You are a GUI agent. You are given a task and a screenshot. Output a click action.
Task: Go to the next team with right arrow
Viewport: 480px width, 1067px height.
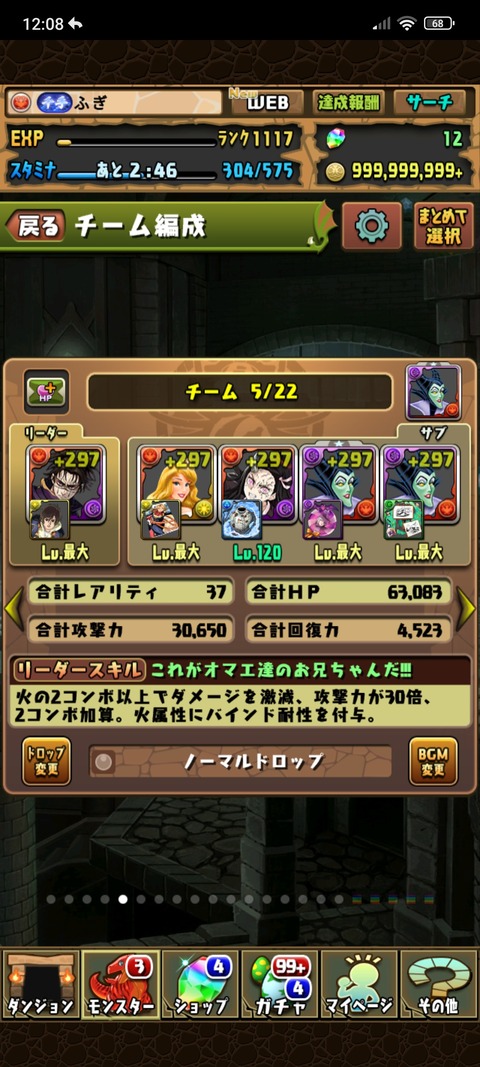[x=466, y=608]
